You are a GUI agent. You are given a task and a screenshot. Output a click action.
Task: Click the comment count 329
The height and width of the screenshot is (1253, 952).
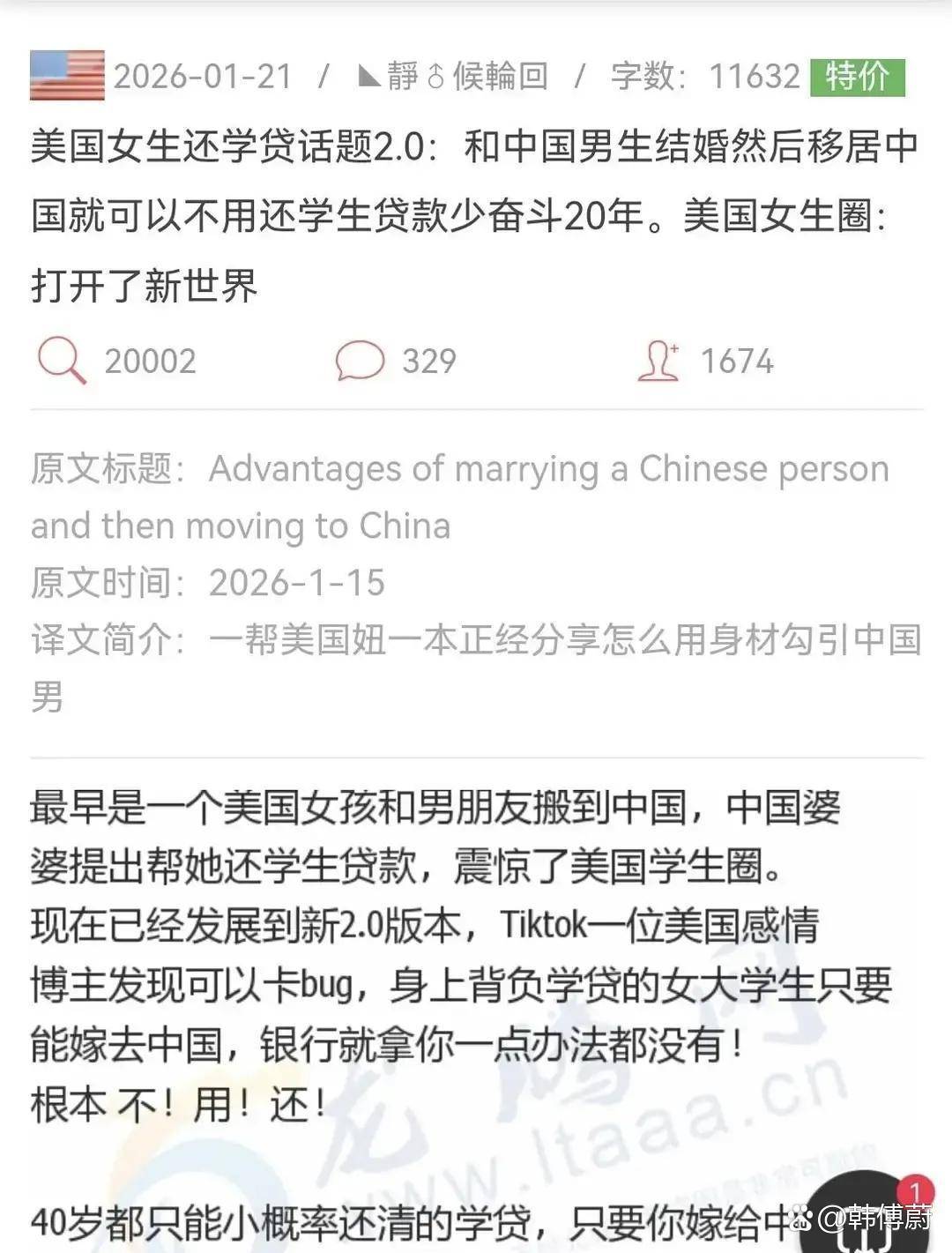click(x=428, y=361)
